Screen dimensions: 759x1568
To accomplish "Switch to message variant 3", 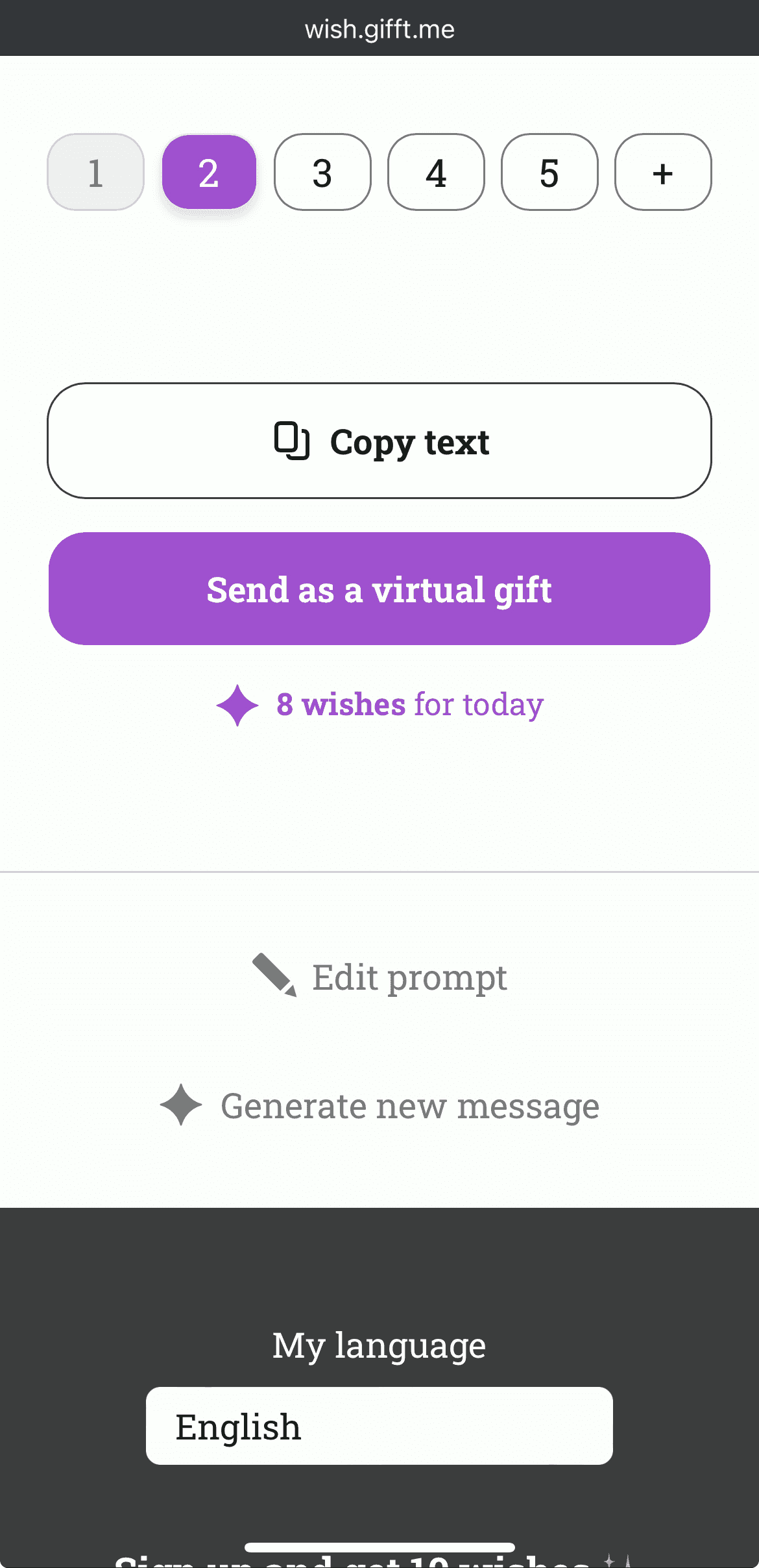I will coord(322,172).
